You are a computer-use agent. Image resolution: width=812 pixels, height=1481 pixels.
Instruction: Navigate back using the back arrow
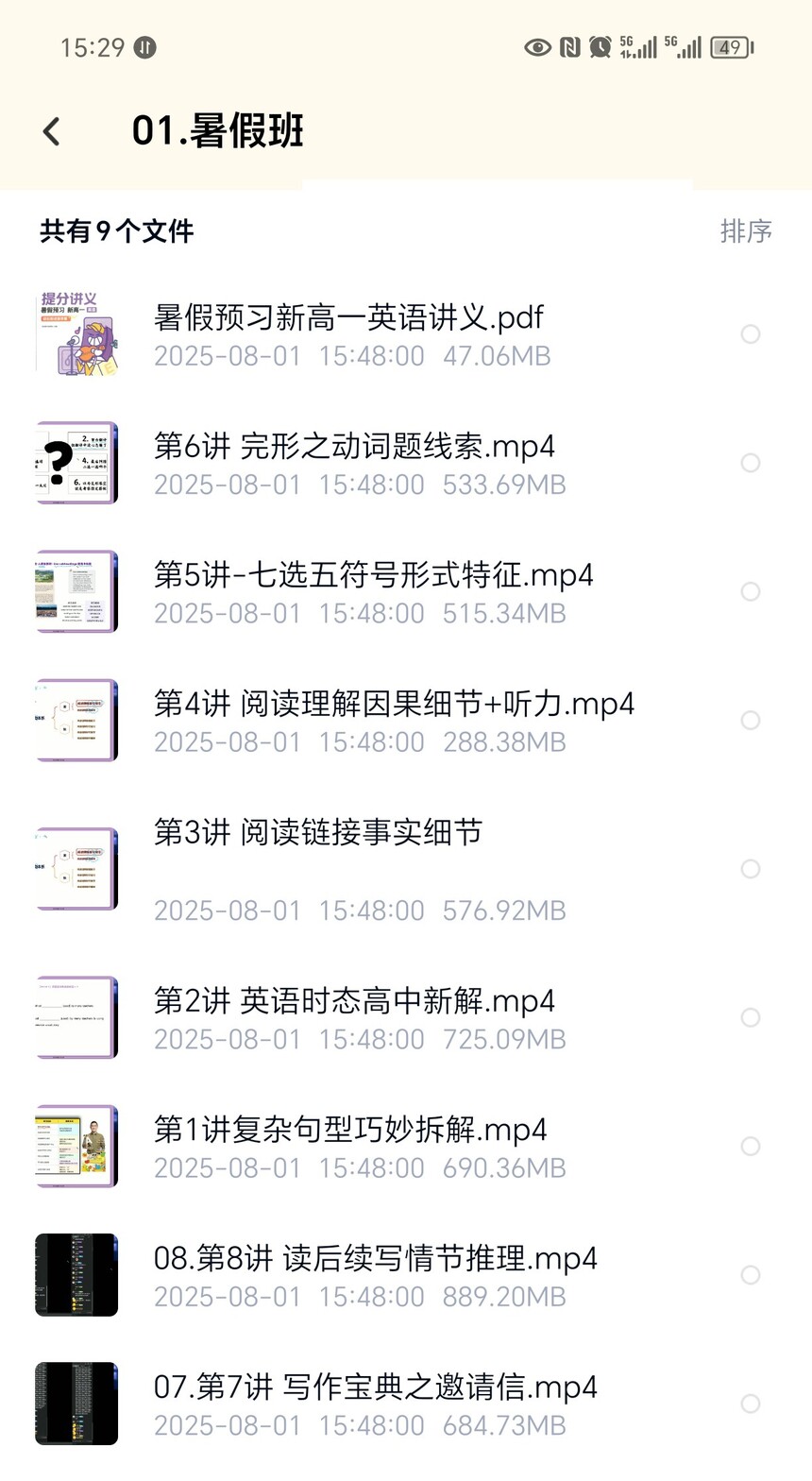pos(51,131)
